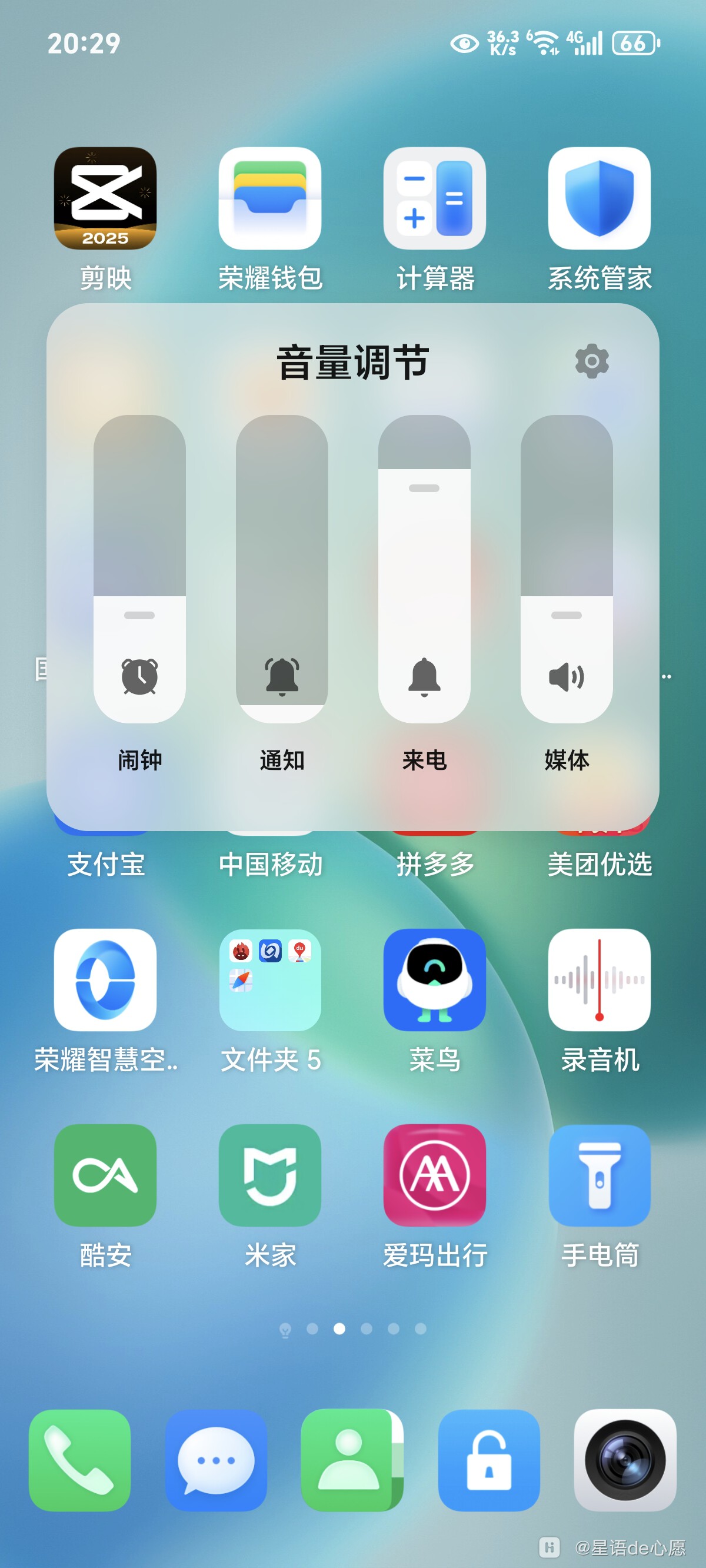Launch the camera from dock
Image resolution: width=706 pixels, height=1568 pixels.
pyautogui.click(x=625, y=1460)
